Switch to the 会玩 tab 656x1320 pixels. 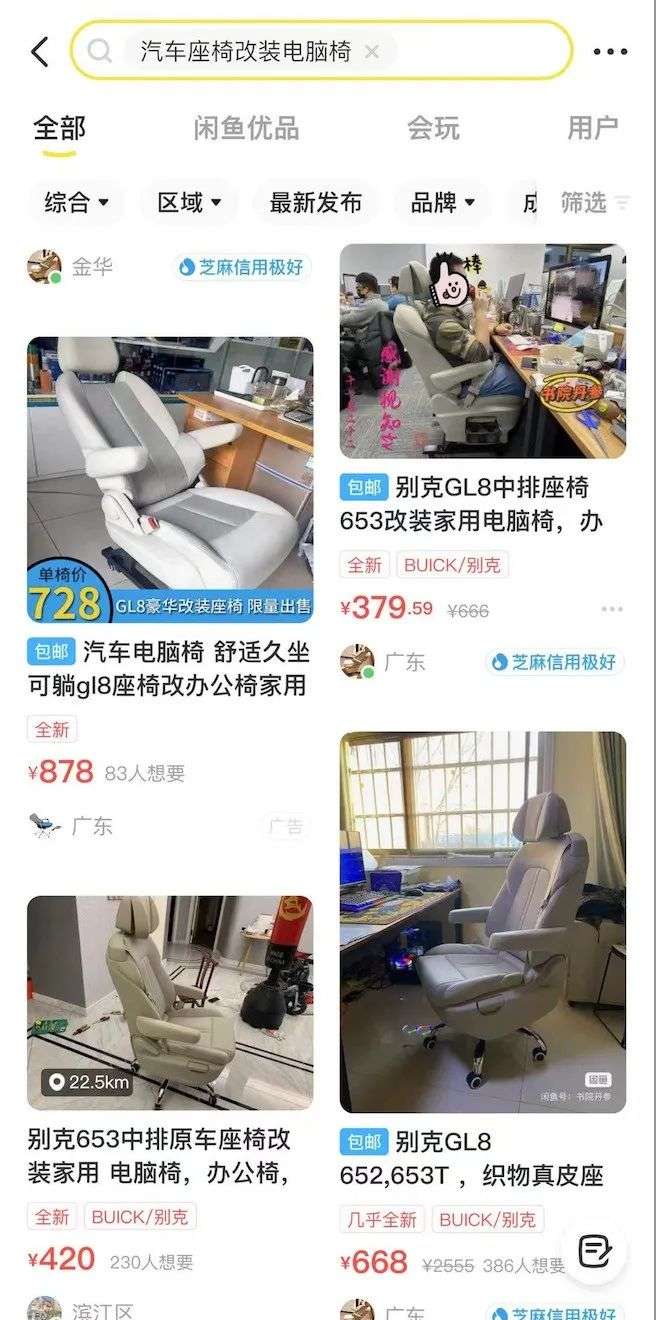433,128
